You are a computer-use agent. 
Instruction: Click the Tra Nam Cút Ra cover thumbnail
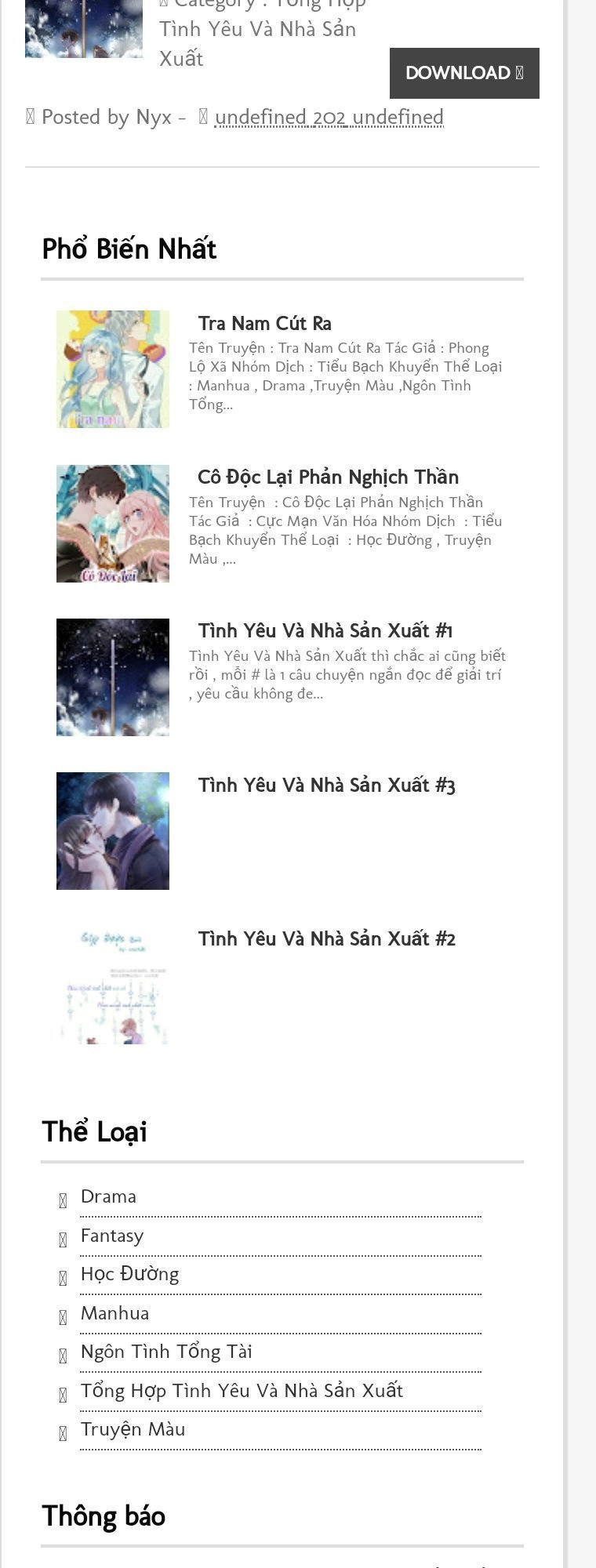(x=112, y=368)
